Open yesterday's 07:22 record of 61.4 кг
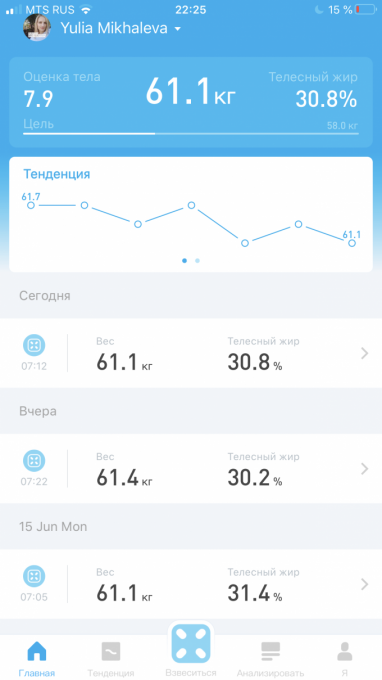This screenshot has width=382, height=680. (x=191, y=468)
